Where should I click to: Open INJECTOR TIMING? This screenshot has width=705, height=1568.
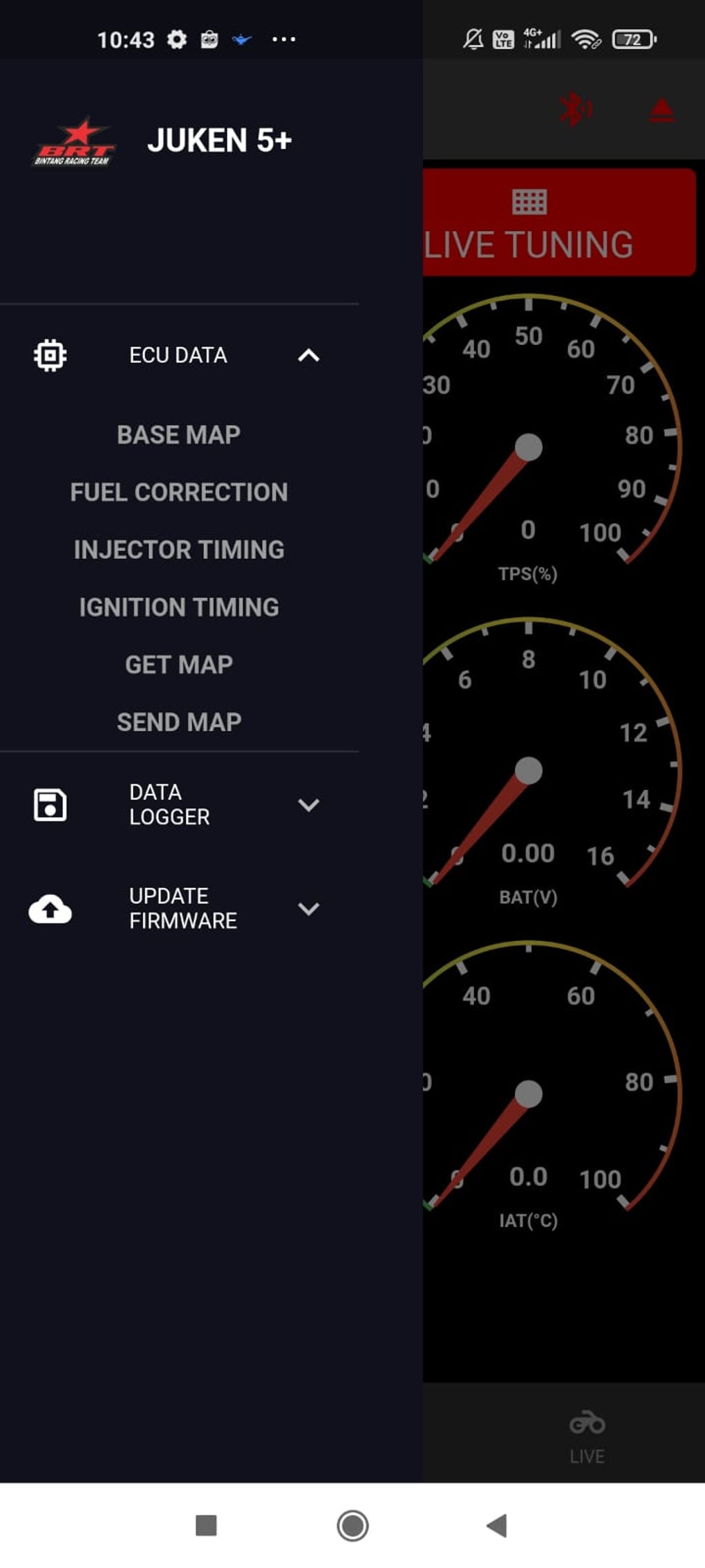[x=178, y=549]
